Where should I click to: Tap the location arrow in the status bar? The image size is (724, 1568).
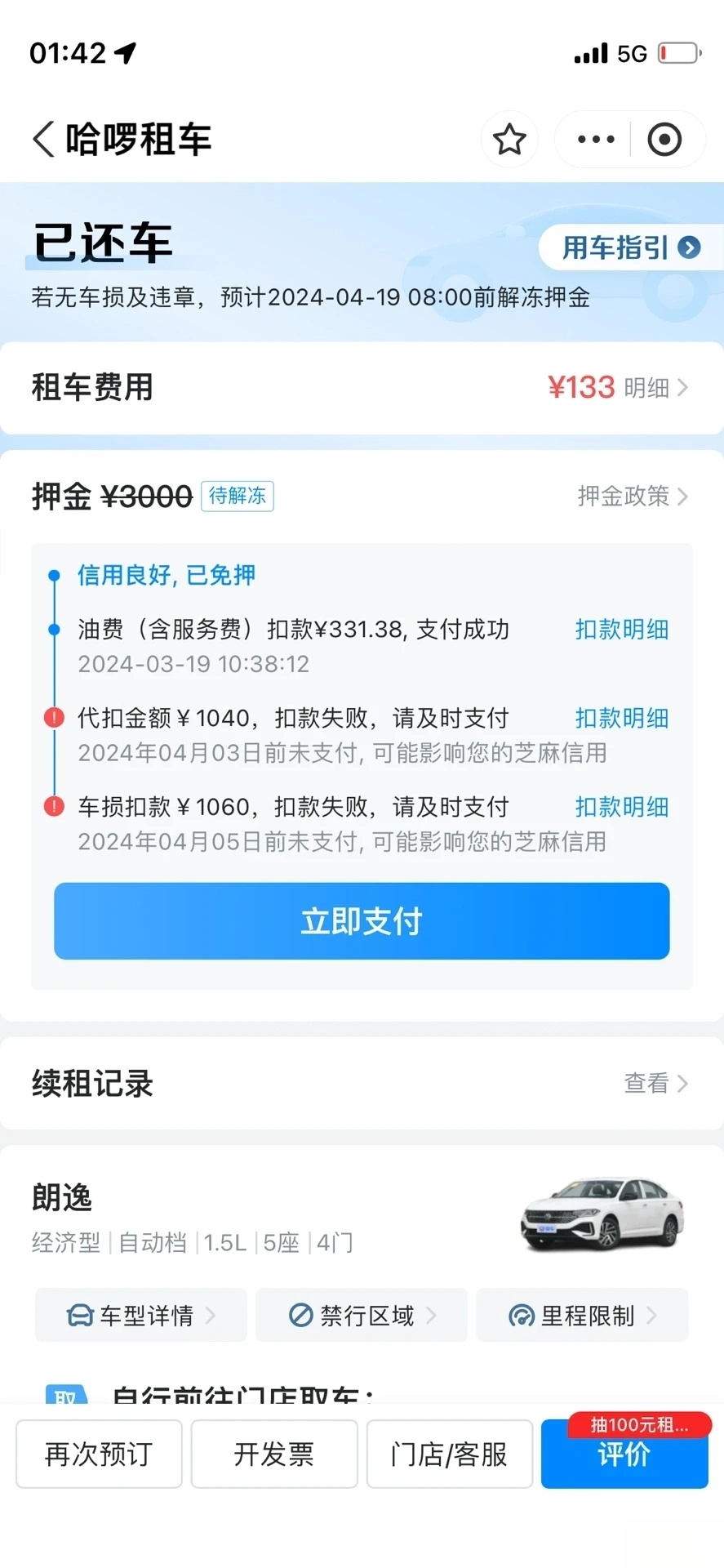124,52
